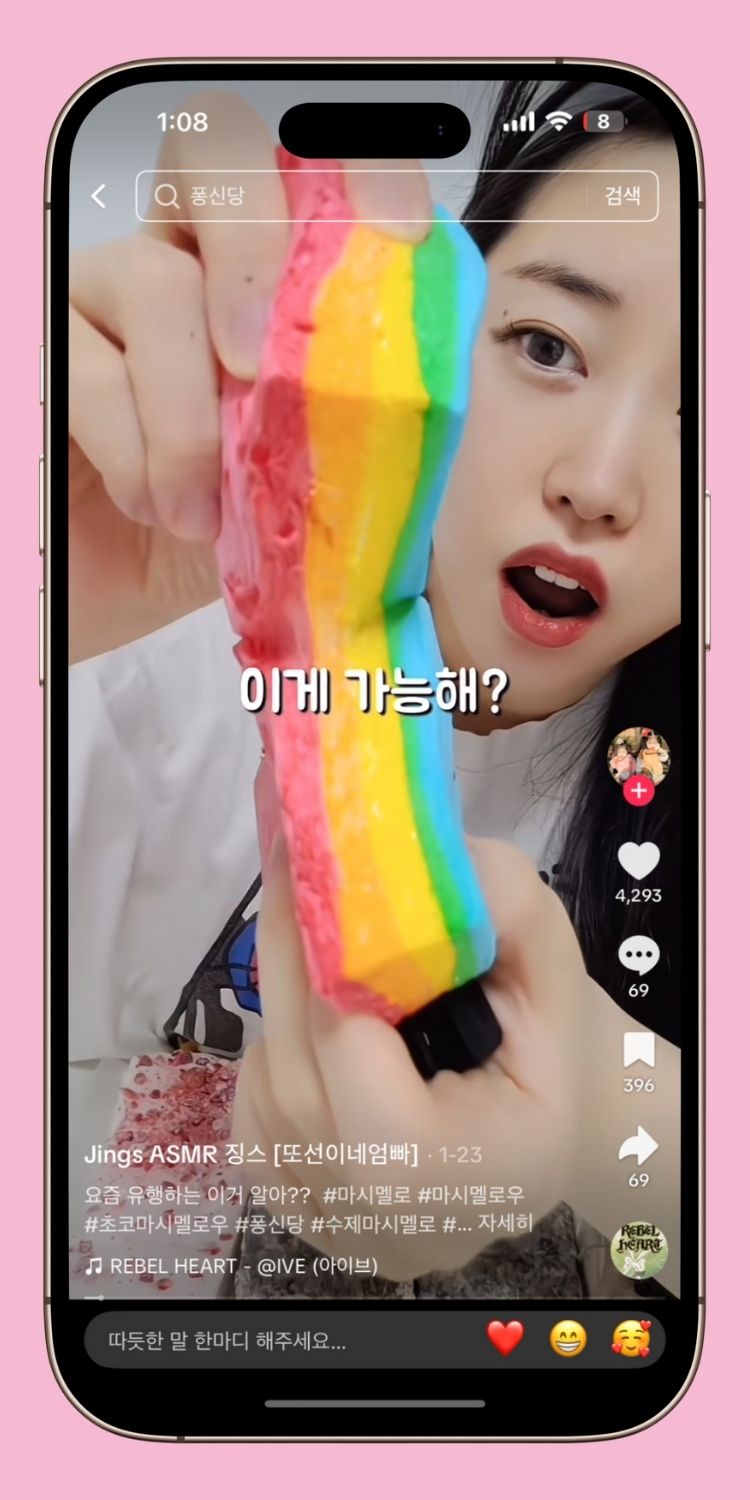Share this video via the arrow
Screen dimensions: 750x1500
click(x=639, y=1146)
